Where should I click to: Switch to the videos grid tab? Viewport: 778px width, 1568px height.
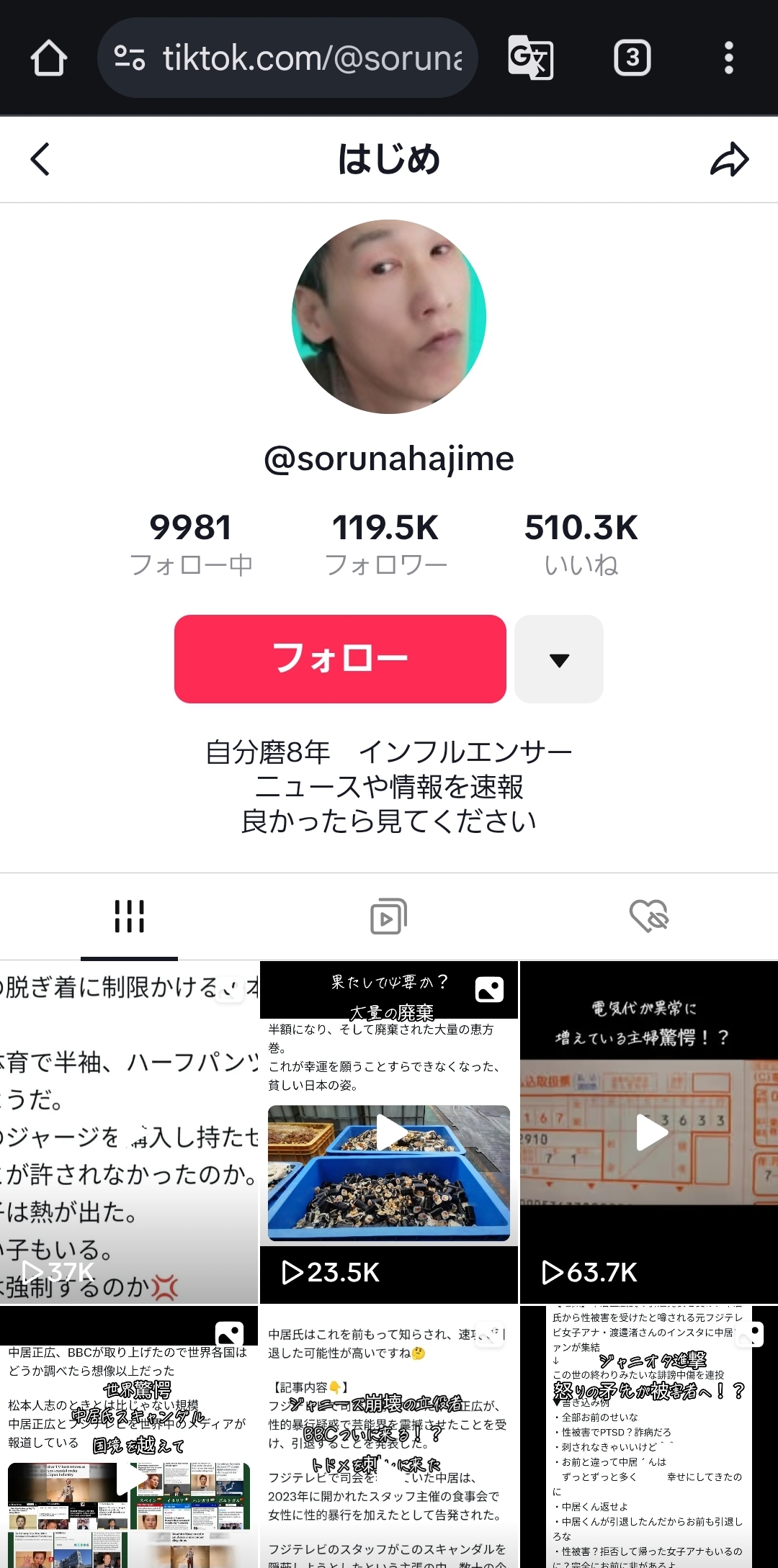point(130,916)
